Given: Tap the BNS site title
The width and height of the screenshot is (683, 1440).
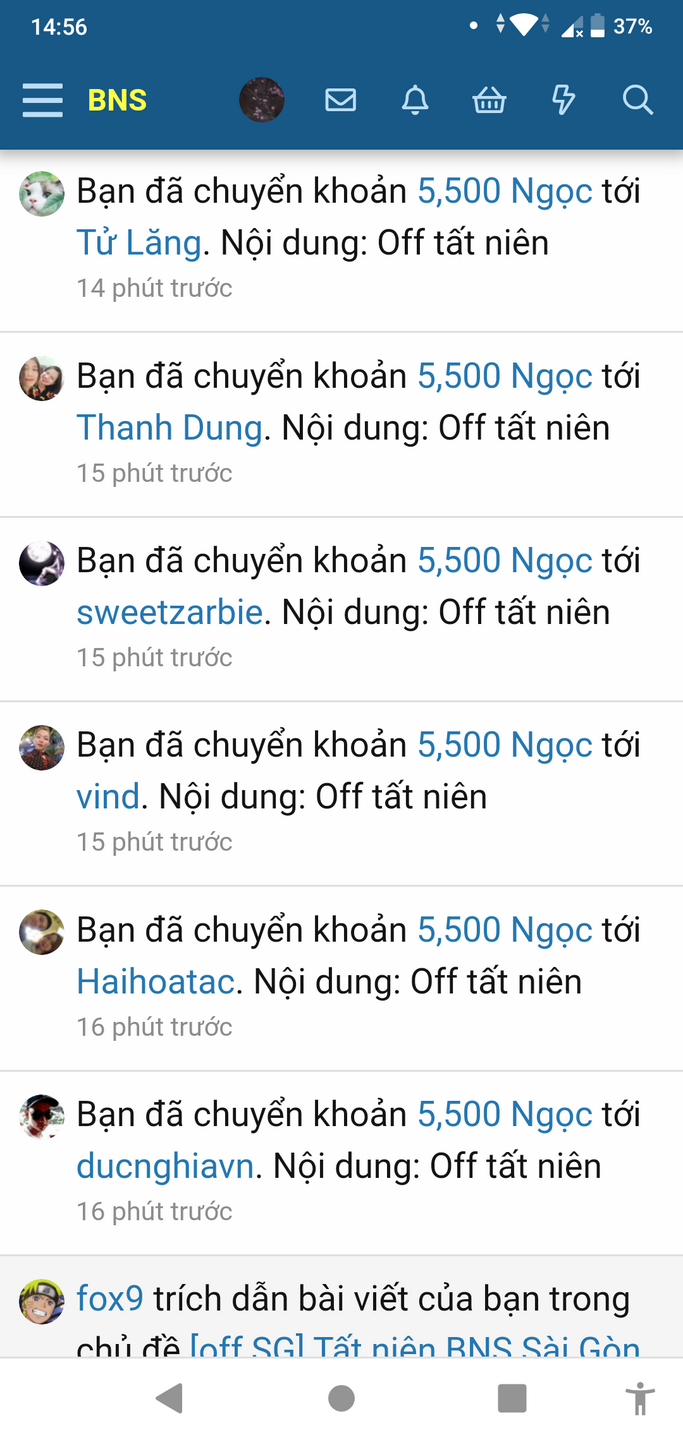Looking at the screenshot, I should coord(117,100).
